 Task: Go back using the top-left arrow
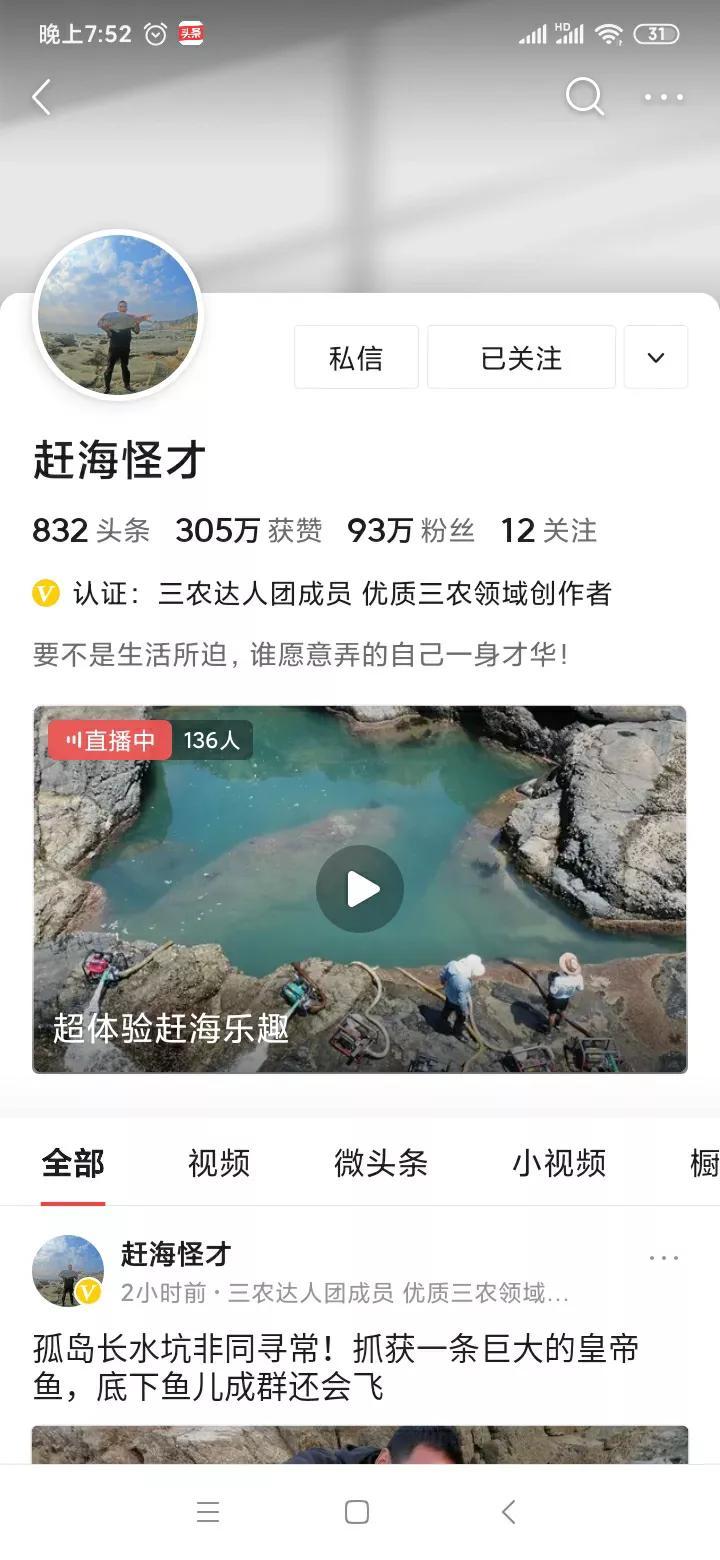(x=41, y=98)
